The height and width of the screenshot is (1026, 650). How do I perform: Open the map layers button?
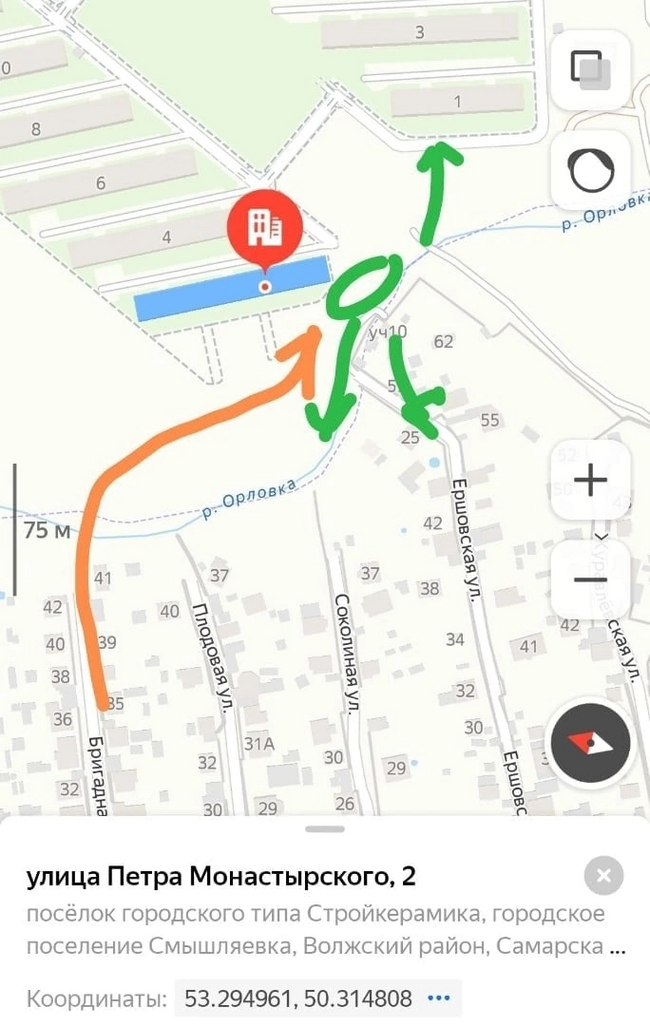pos(590,69)
